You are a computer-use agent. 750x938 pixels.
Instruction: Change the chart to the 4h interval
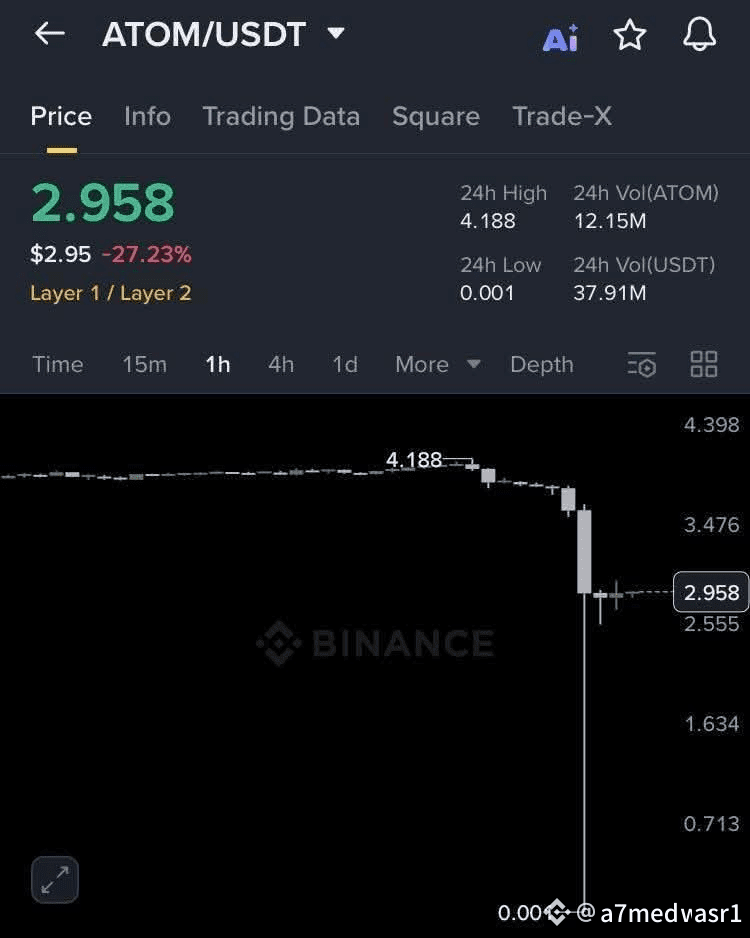click(281, 364)
